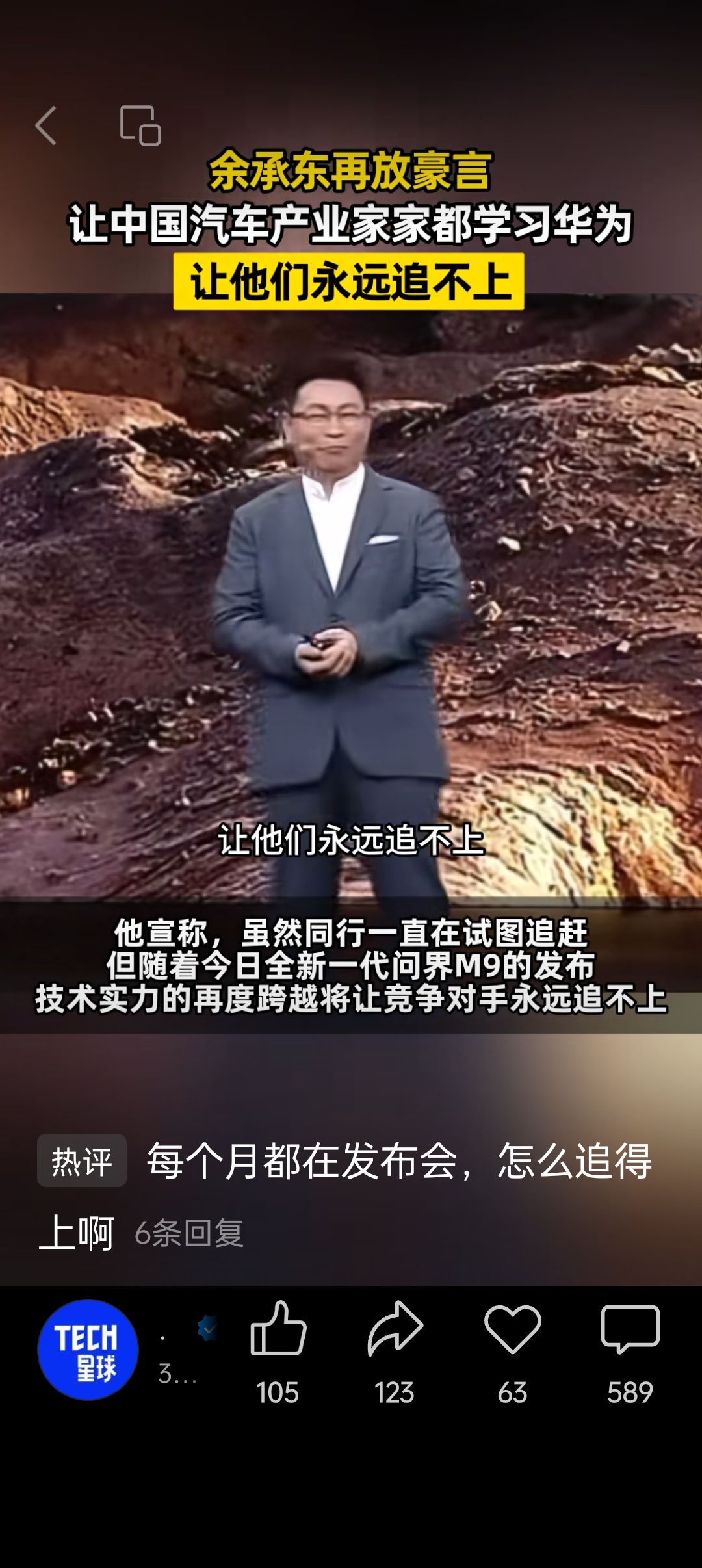Open the TECH星球 author avatar
The height and width of the screenshot is (1568, 702).
(x=88, y=1350)
